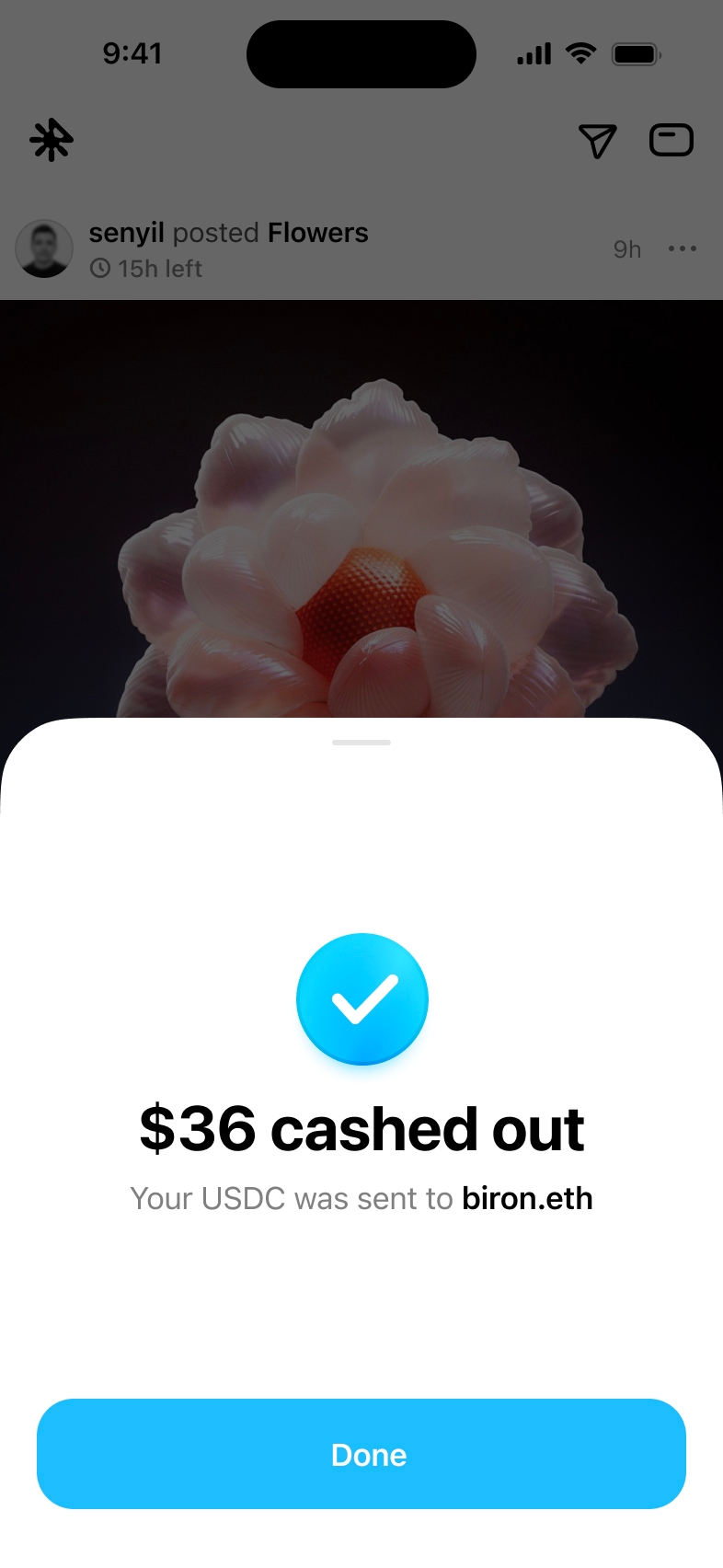The width and height of the screenshot is (723, 1568).
Task: Tap the sheet's drag handle
Action: (361, 742)
